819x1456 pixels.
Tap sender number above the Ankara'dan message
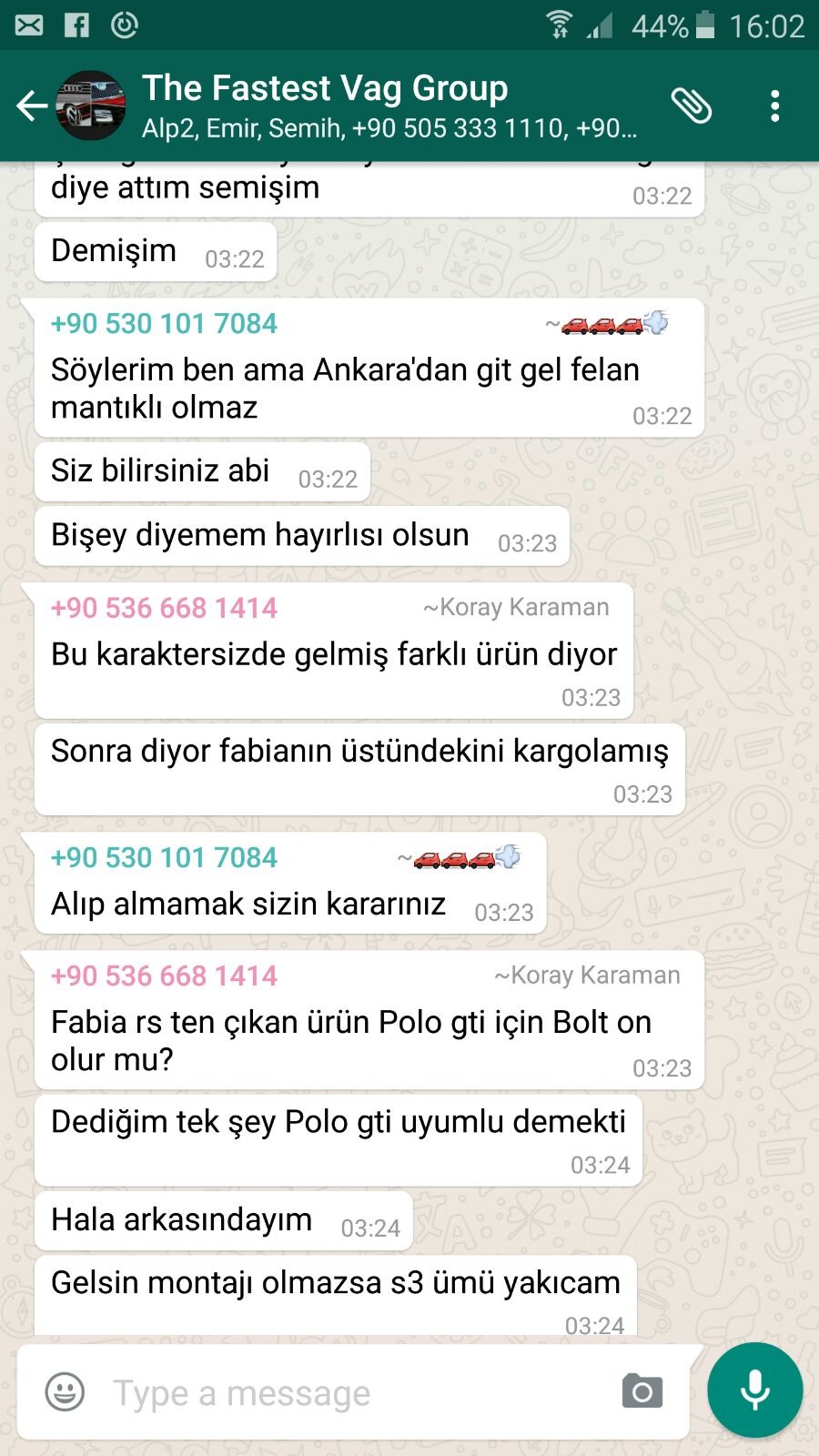coord(164,324)
